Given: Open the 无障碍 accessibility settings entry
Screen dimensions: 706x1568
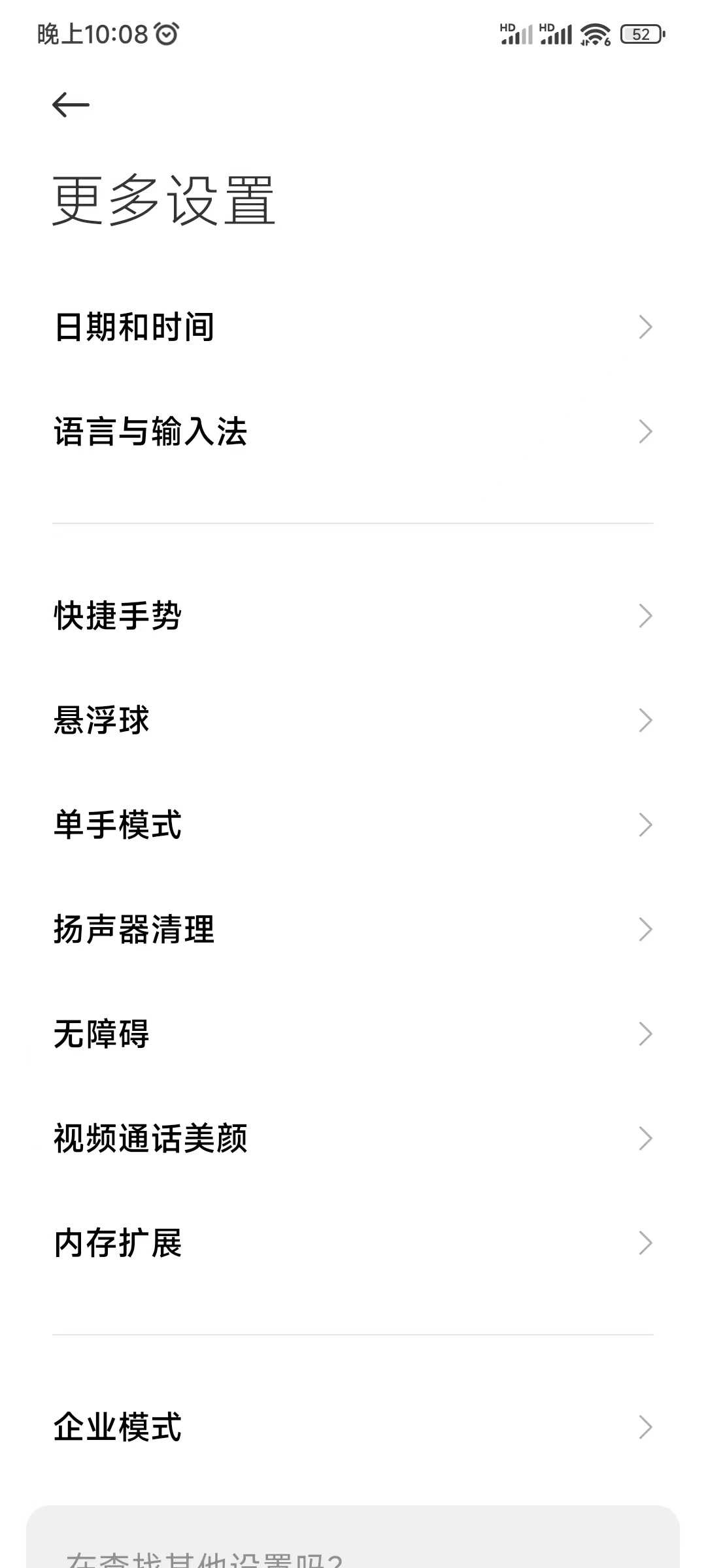Looking at the screenshot, I should coord(353,1033).
